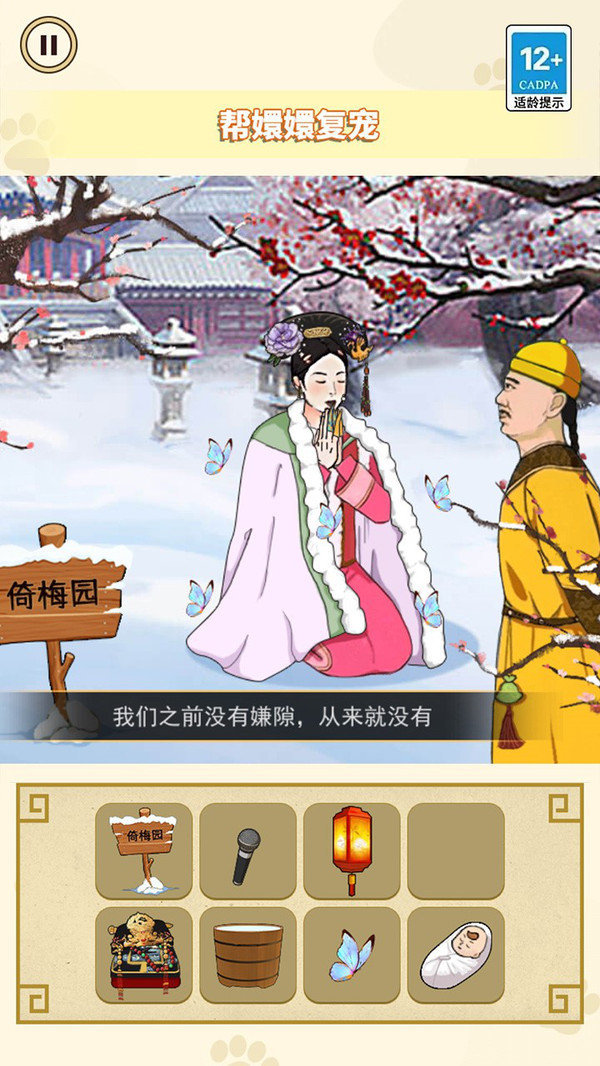600x1066 pixels.
Task: Select the swaddled baby item
Action: 455,955
